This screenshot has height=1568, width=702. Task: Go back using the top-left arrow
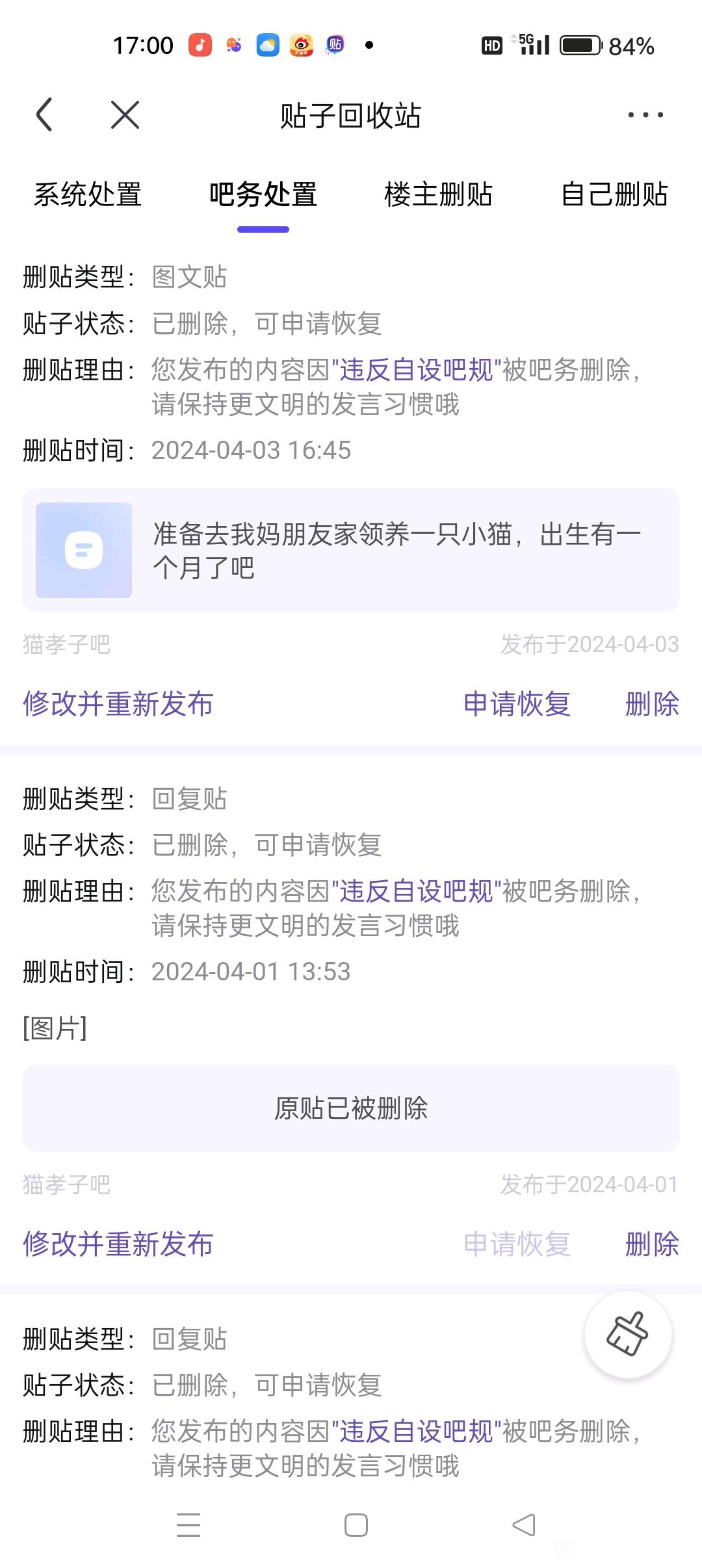pos(44,115)
